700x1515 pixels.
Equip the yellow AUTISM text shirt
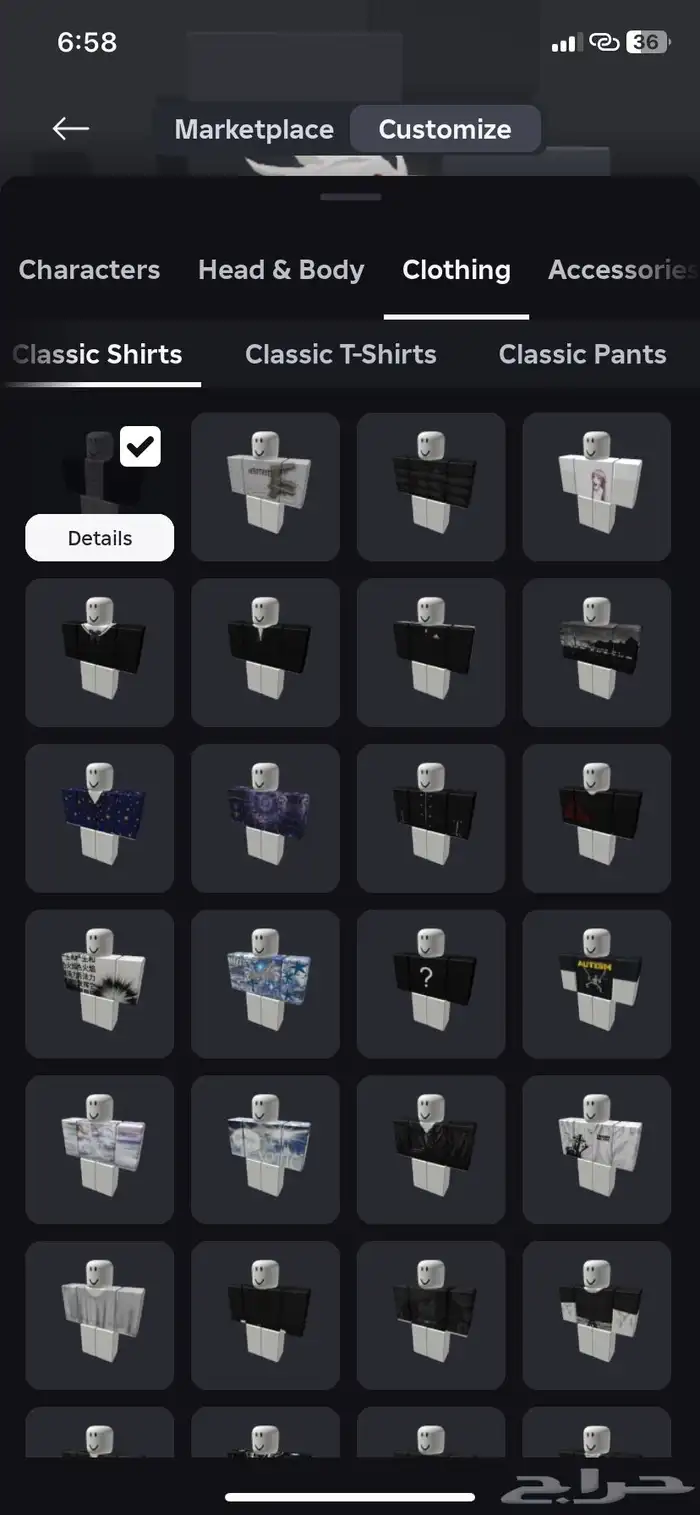pyautogui.click(x=597, y=983)
